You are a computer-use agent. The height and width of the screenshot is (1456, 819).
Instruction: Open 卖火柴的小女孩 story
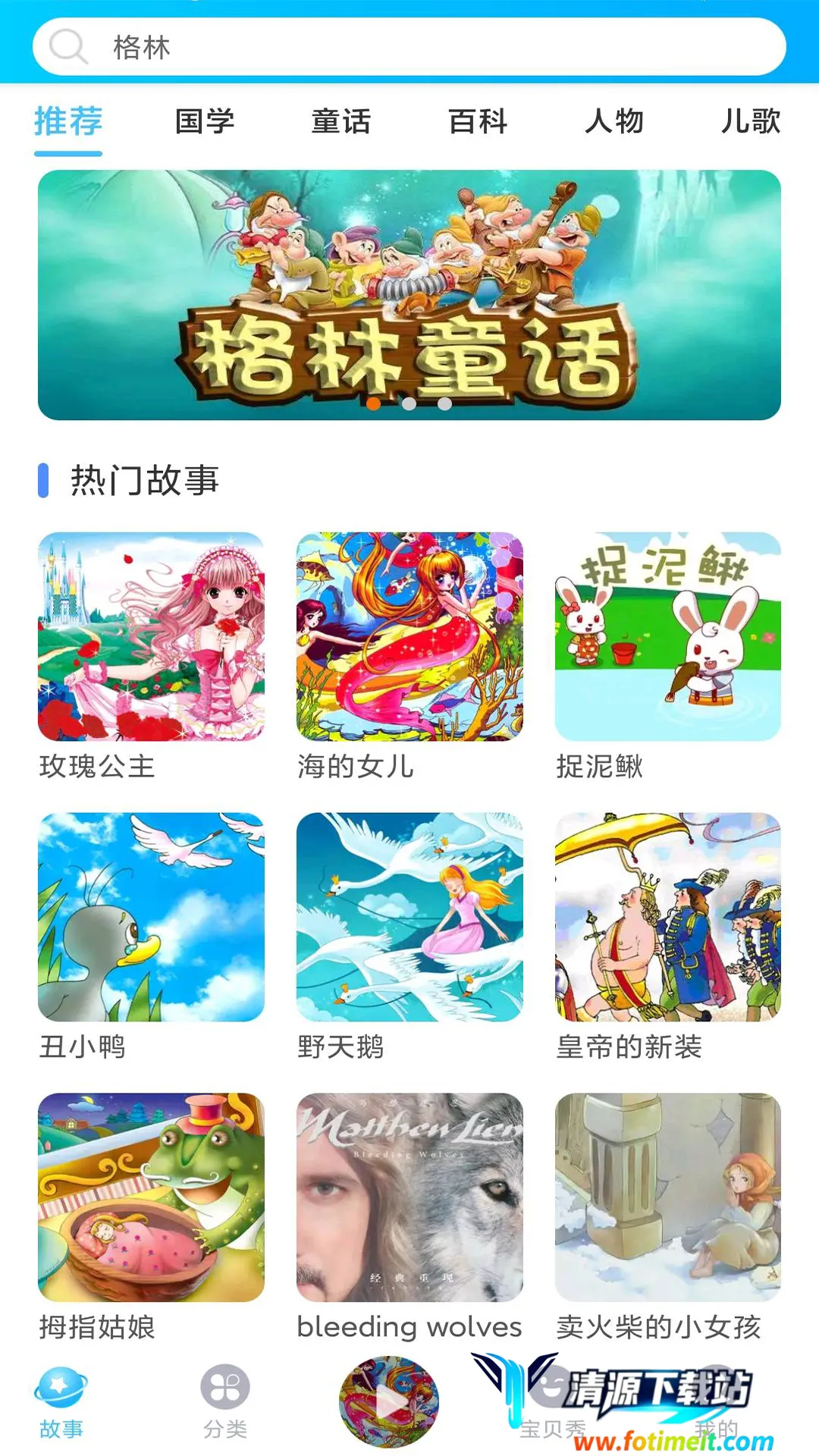(x=667, y=1198)
